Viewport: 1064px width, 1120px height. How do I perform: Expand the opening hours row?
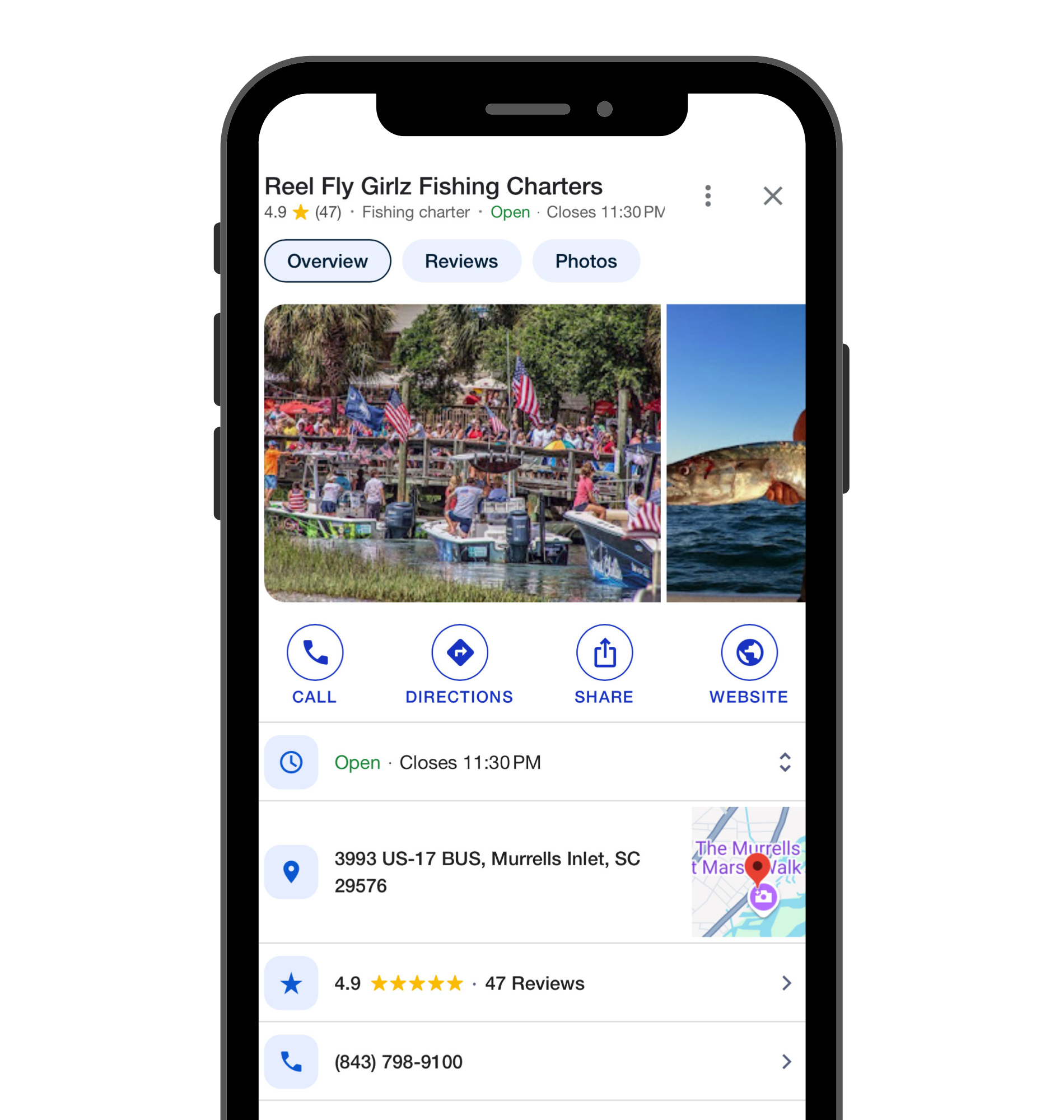pos(785,762)
